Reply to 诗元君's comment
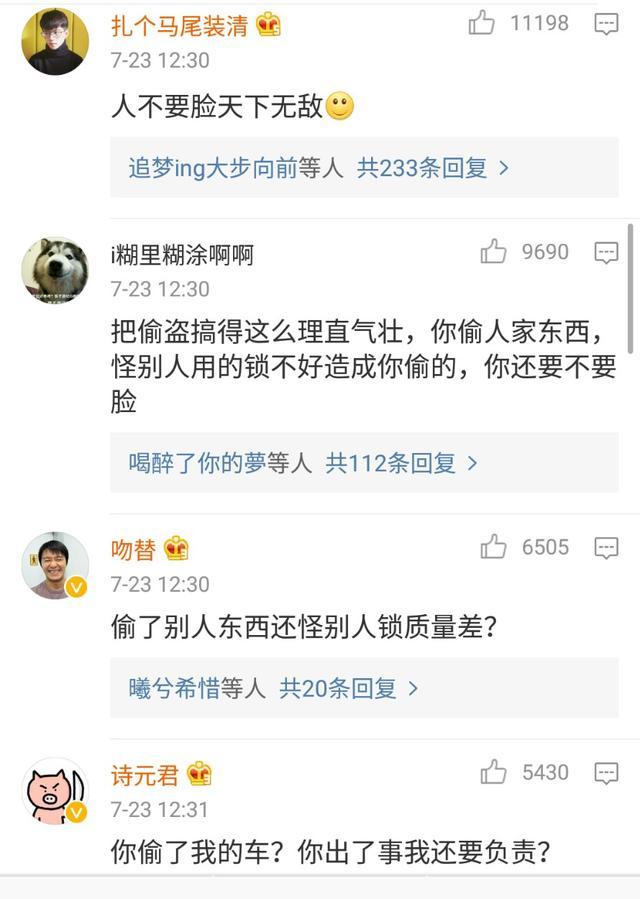 606,772
